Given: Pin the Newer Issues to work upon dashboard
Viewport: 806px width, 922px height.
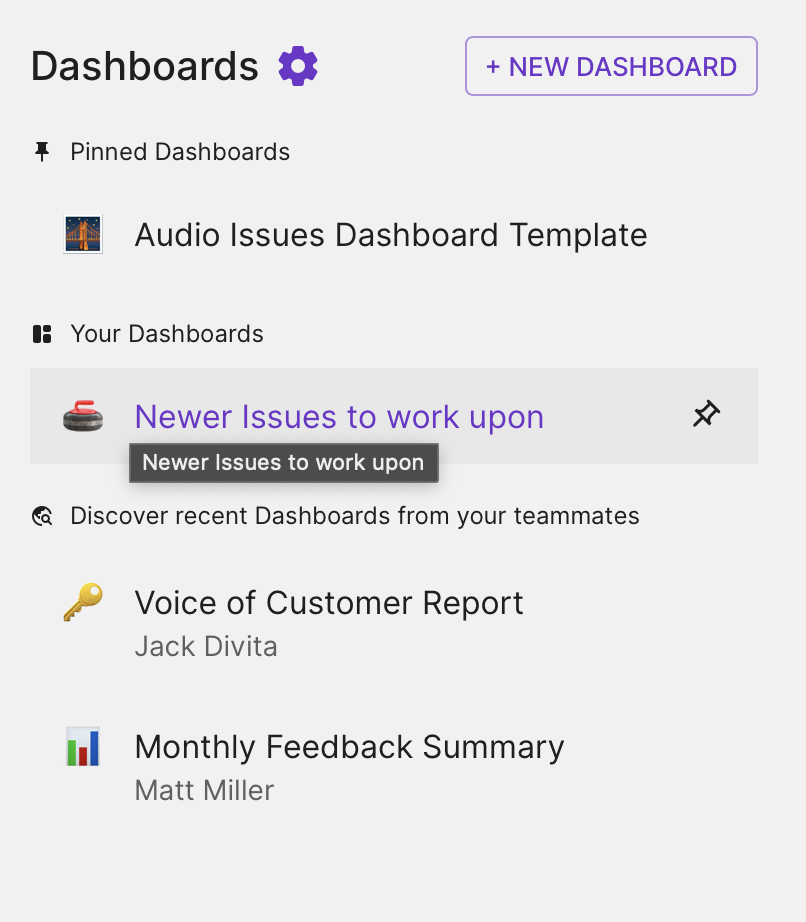Looking at the screenshot, I should point(706,414).
